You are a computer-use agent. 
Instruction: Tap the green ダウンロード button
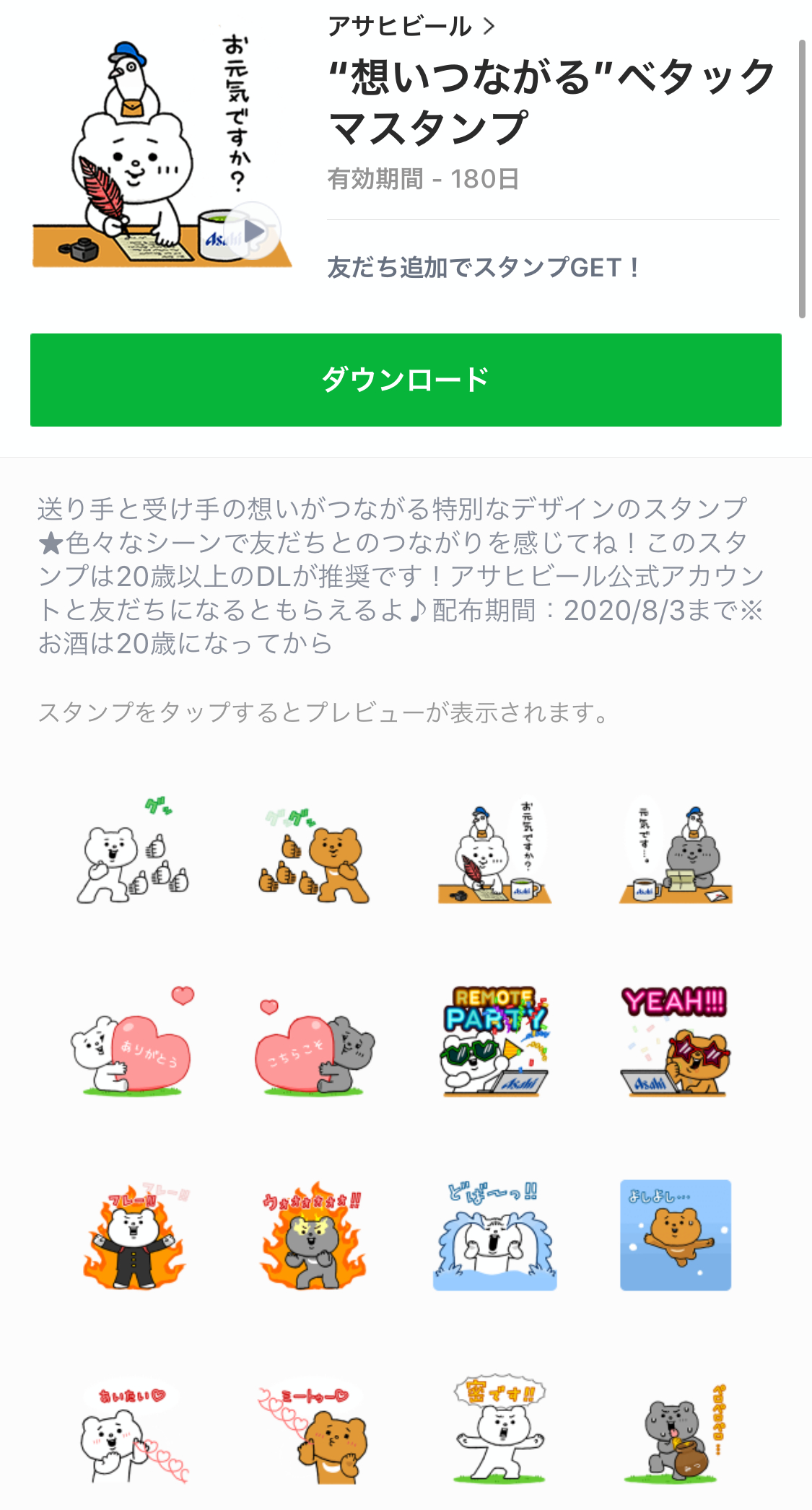406,380
